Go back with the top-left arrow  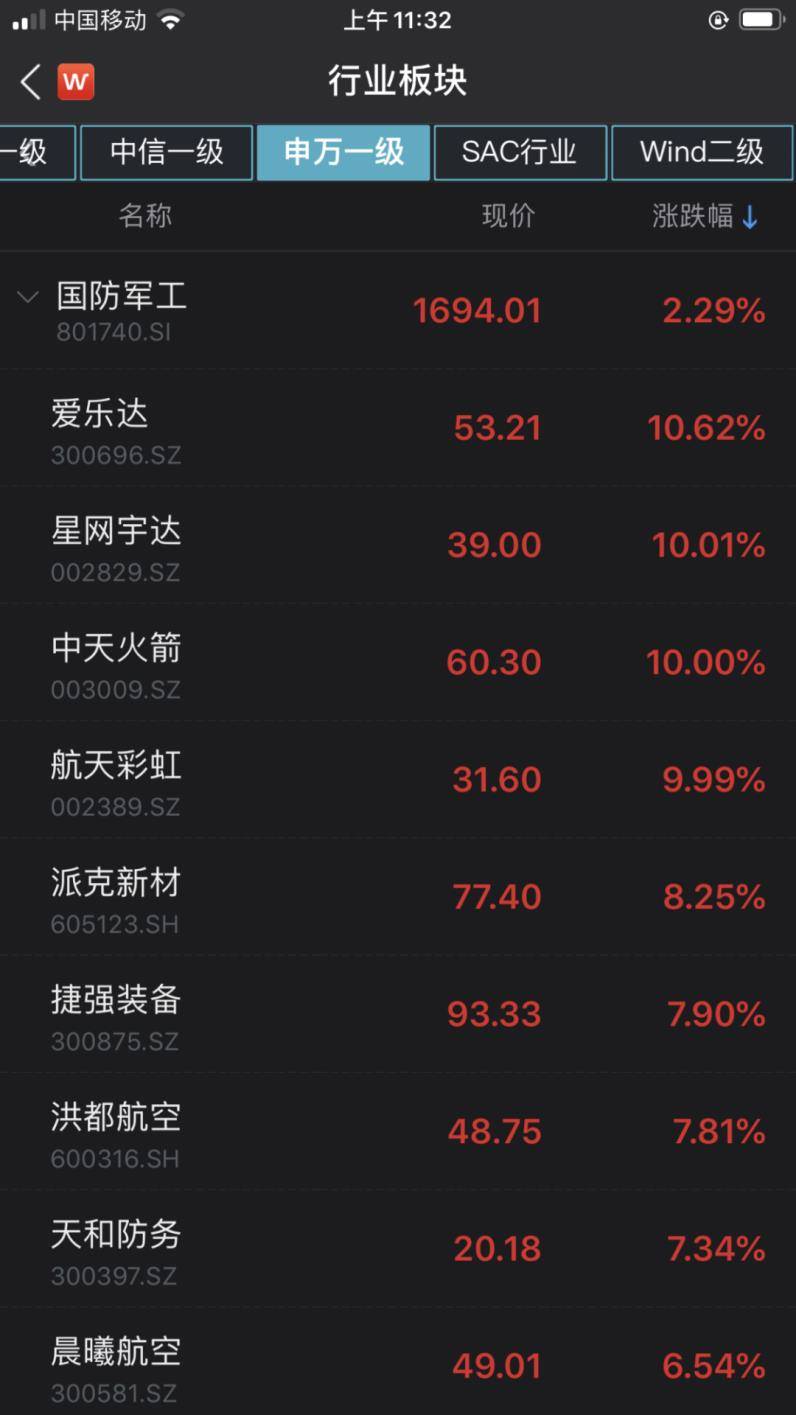(30, 81)
